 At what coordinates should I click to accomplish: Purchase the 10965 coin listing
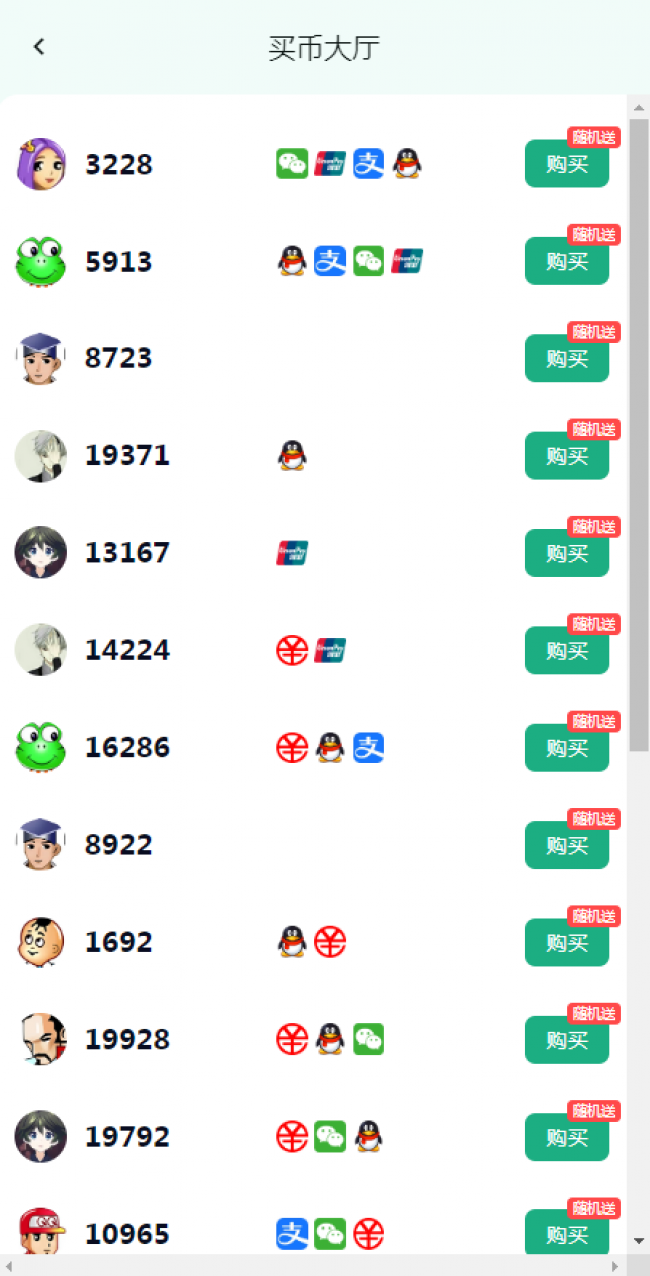(566, 1234)
